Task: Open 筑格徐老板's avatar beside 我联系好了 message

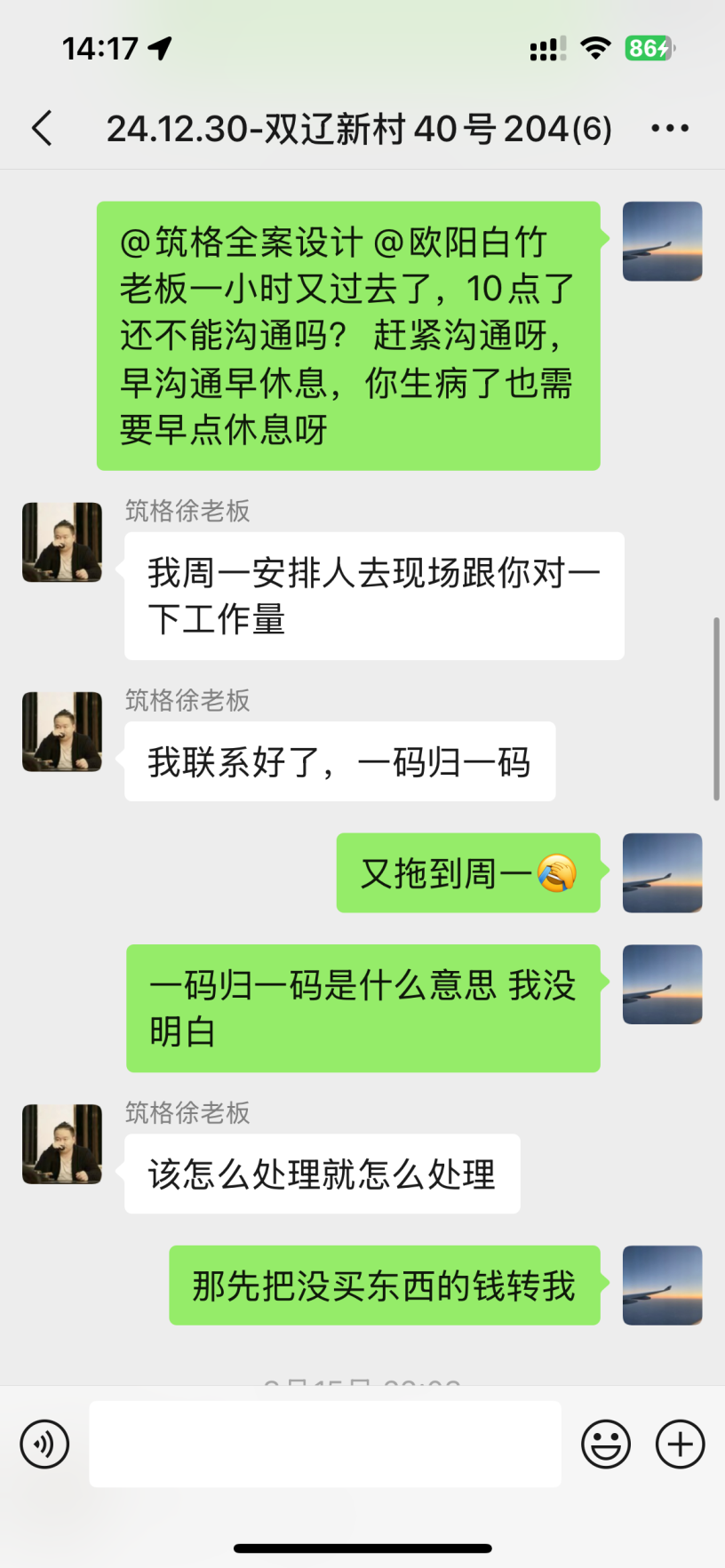Action: 62,731
